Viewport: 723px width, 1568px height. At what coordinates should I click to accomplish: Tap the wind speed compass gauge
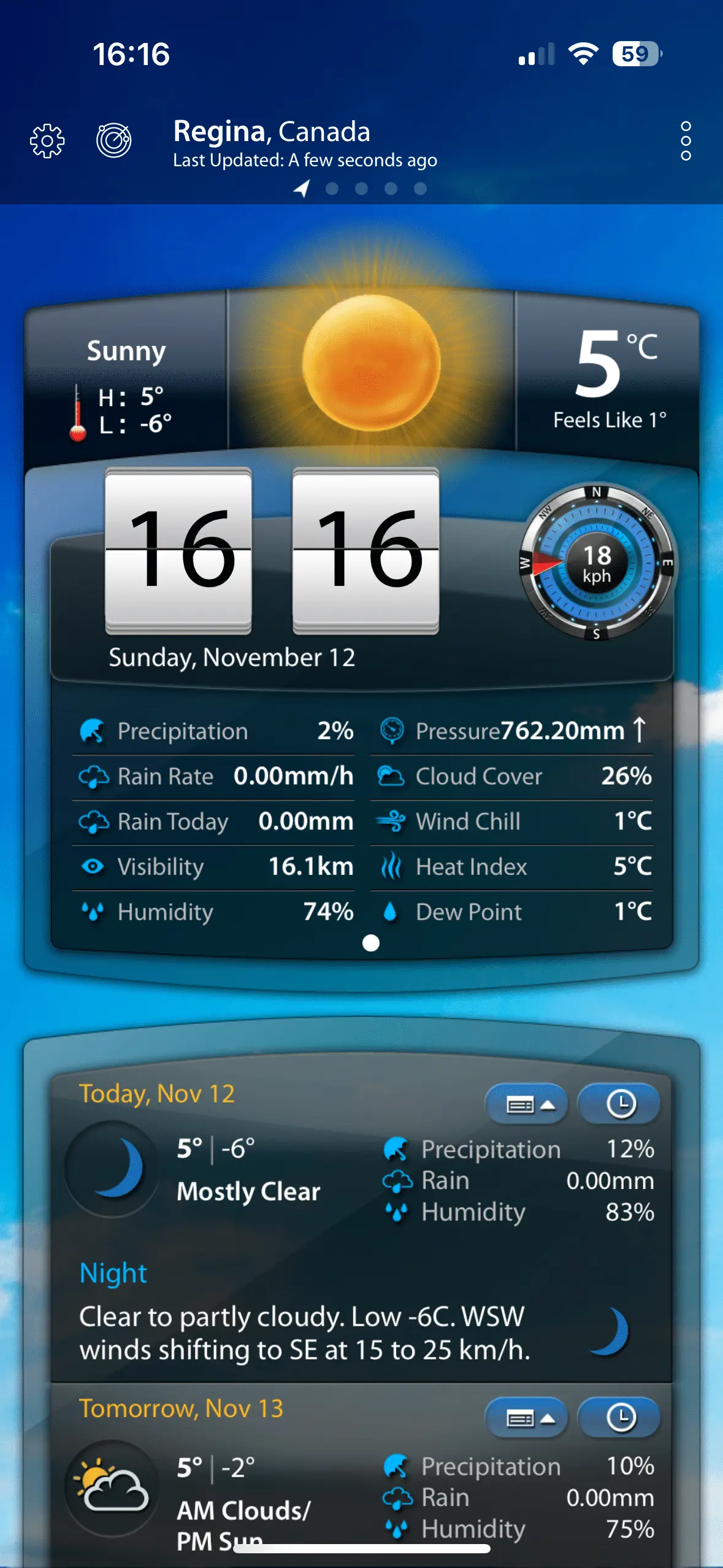point(597,563)
